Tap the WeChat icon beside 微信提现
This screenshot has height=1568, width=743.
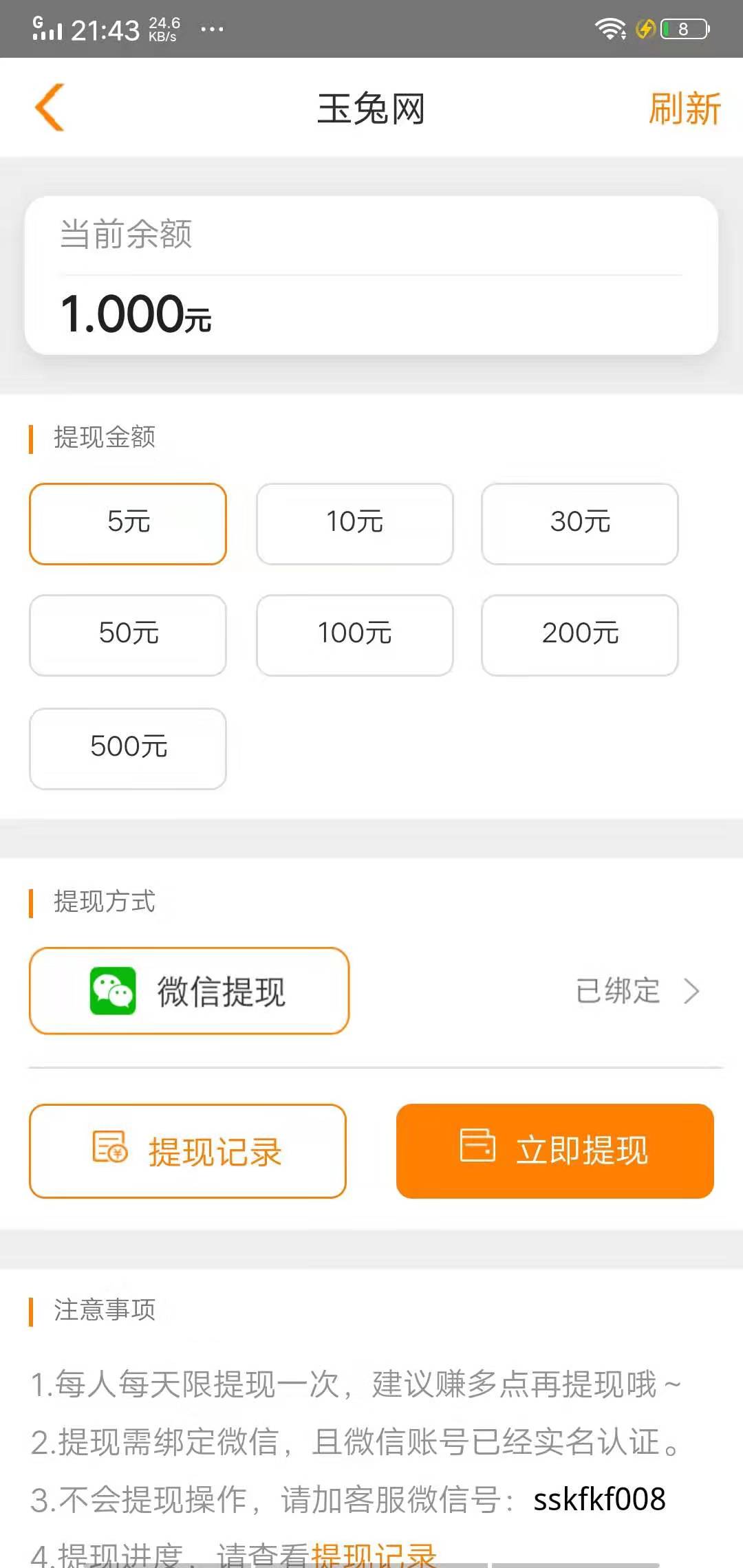(112, 991)
